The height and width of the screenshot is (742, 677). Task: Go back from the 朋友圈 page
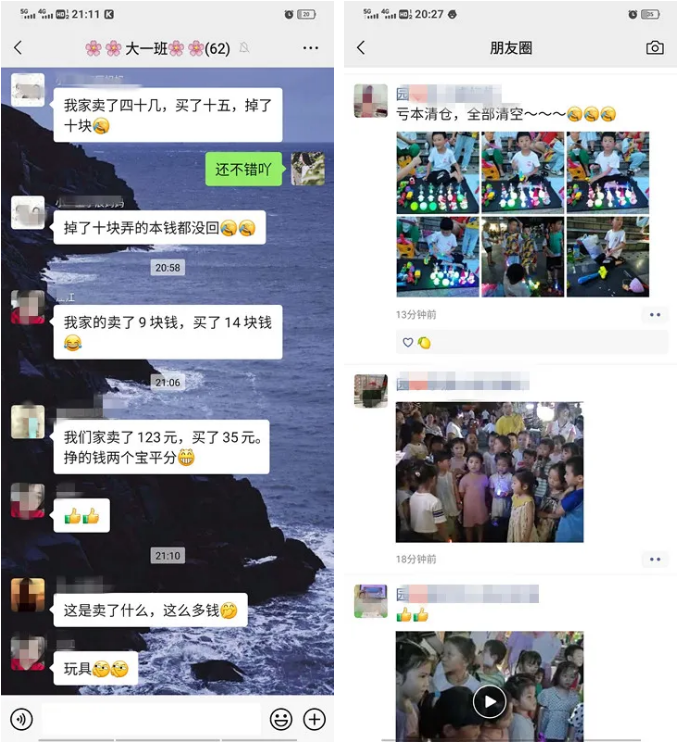pyautogui.click(x=361, y=48)
